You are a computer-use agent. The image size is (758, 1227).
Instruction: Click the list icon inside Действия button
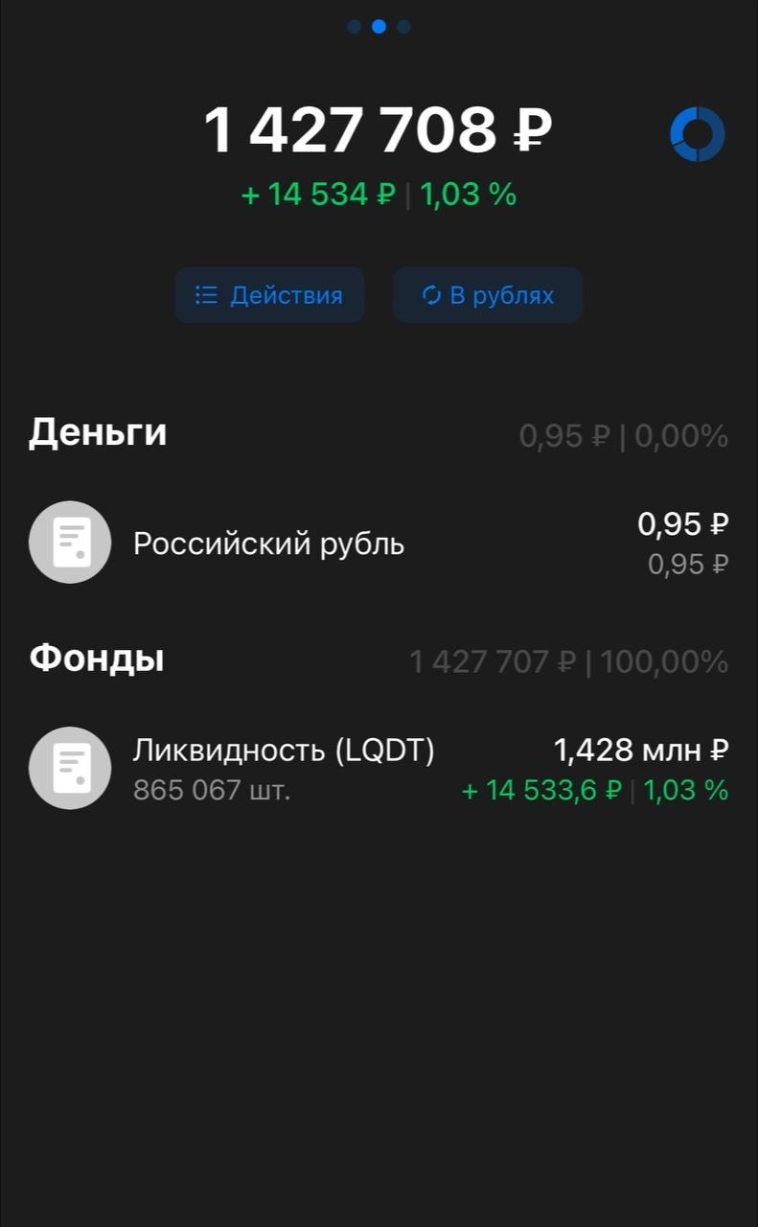pos(206,294)
